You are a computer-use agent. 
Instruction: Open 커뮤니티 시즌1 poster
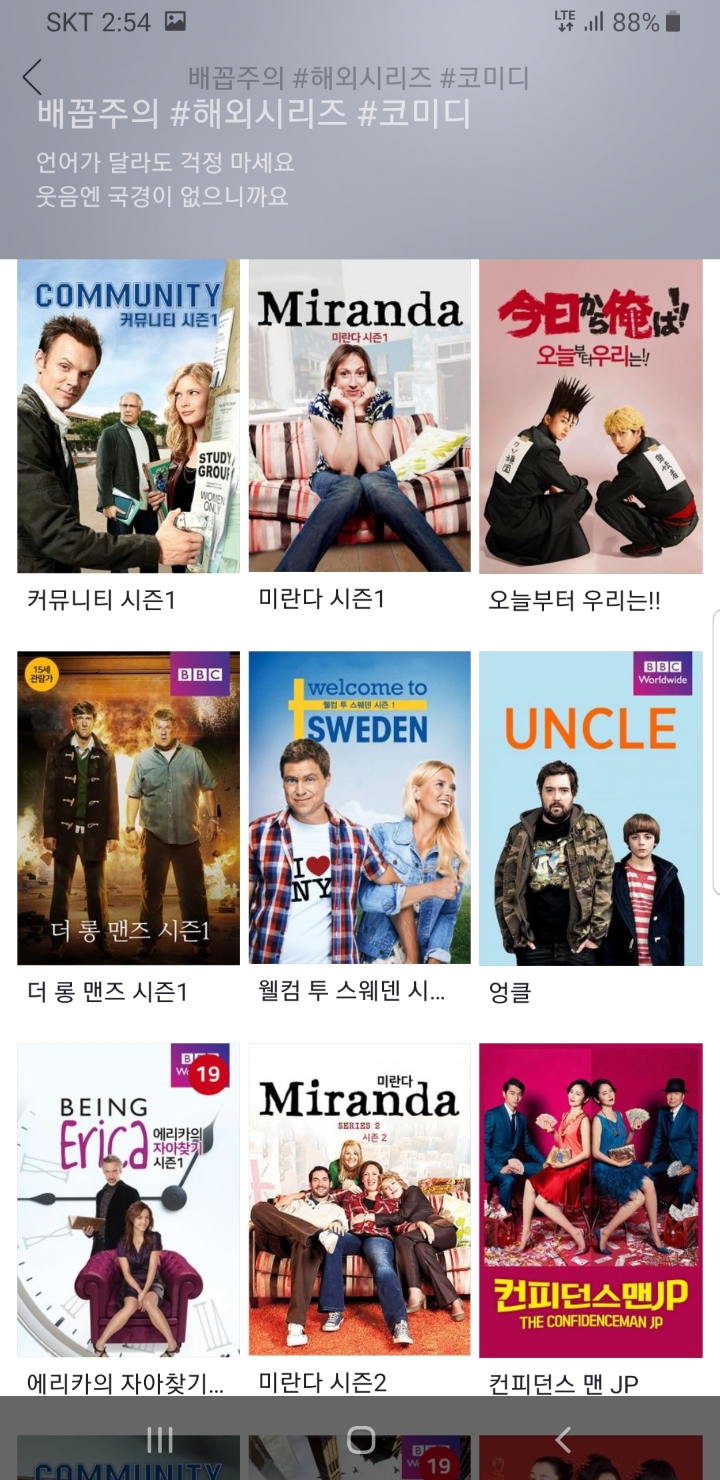(x=128, y=416)
